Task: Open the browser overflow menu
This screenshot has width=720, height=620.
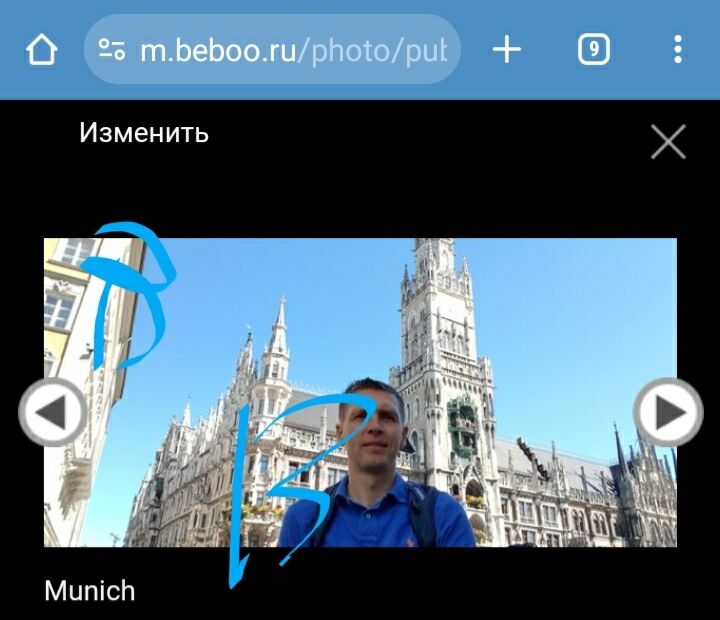Action: click(678, 49)
